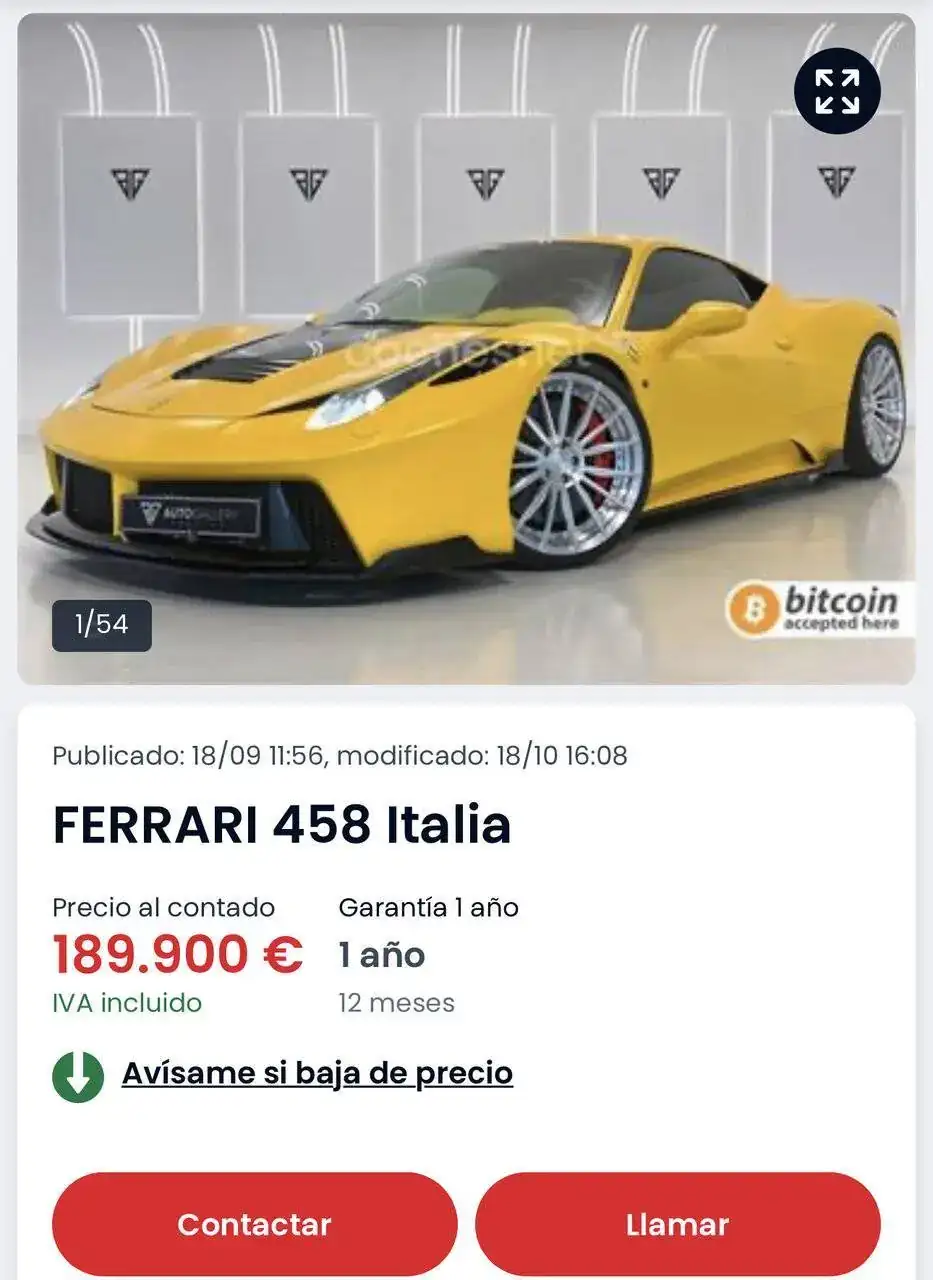Open the Ferrari 458 photo gallery
The image size is (933, 1280).
(466, 400)
